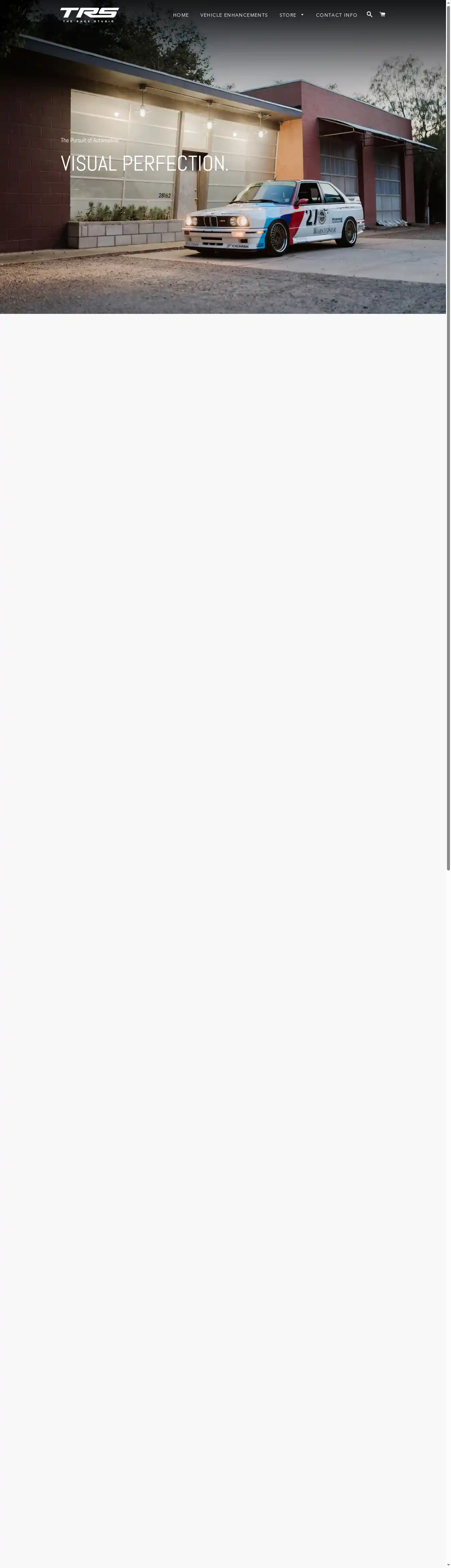This screenshot has width=451, height=1568.
Task: Expand the Store dropdown menu
Action: pyautogui.click(x=291, y=15)
